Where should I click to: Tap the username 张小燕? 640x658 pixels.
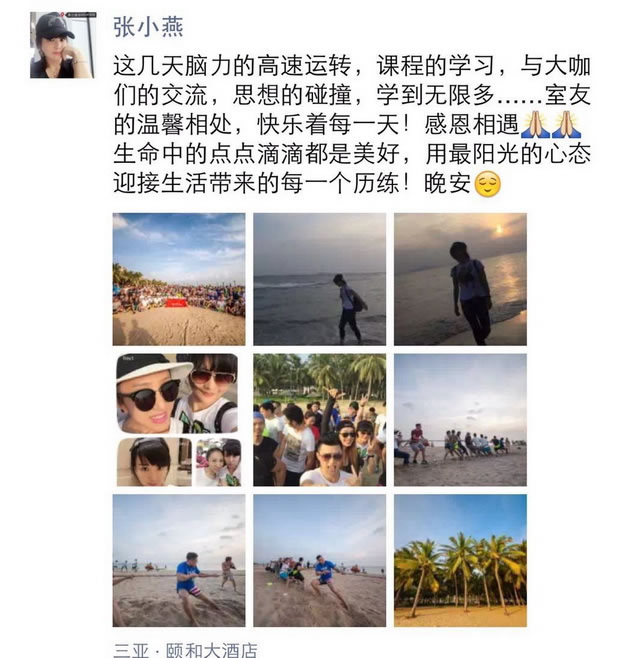pos(149,25)
